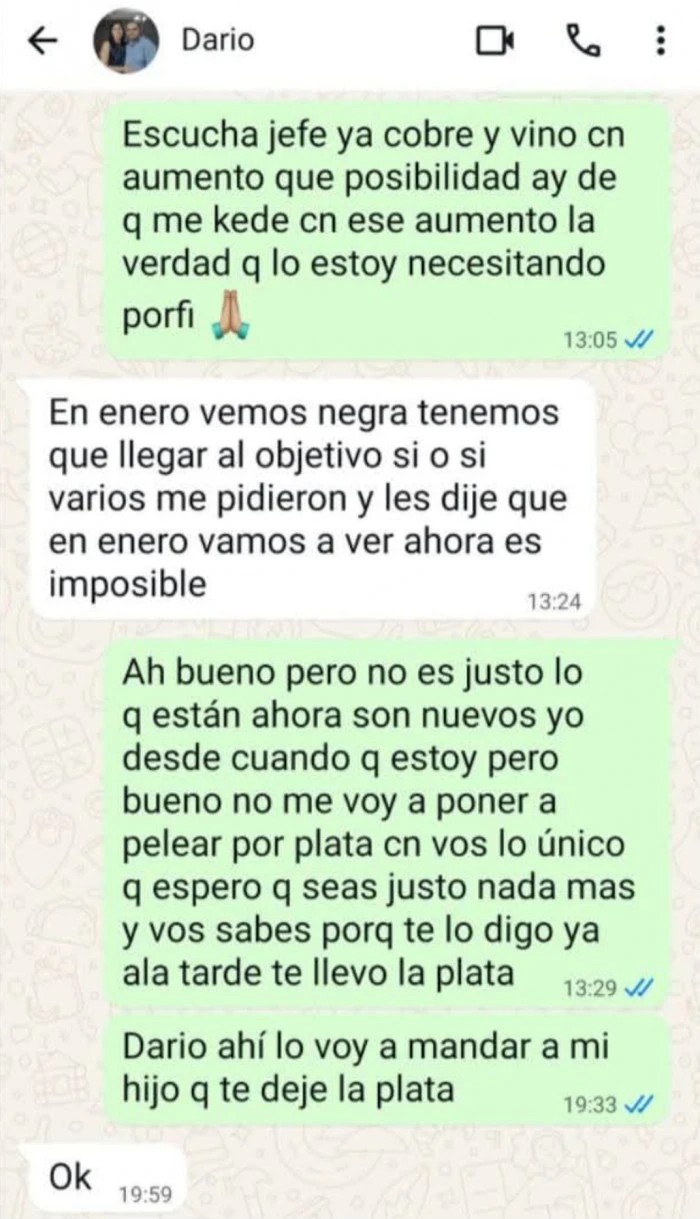The width and height of the screenshot is (700, 1219).
Task: Start a voice call with Dario
Action: coord(582,41)
